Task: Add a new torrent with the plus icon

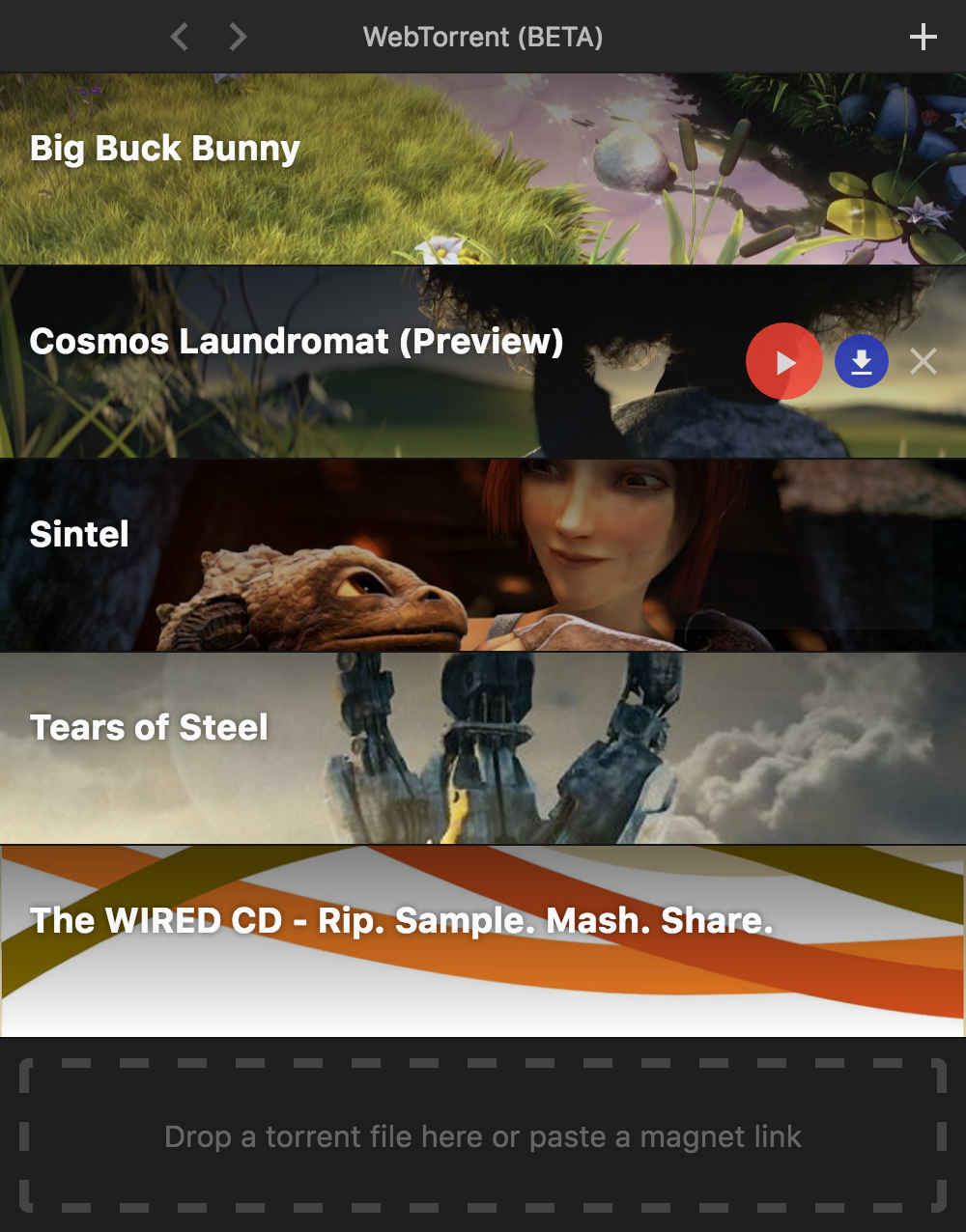Action: tap(923, 38)
